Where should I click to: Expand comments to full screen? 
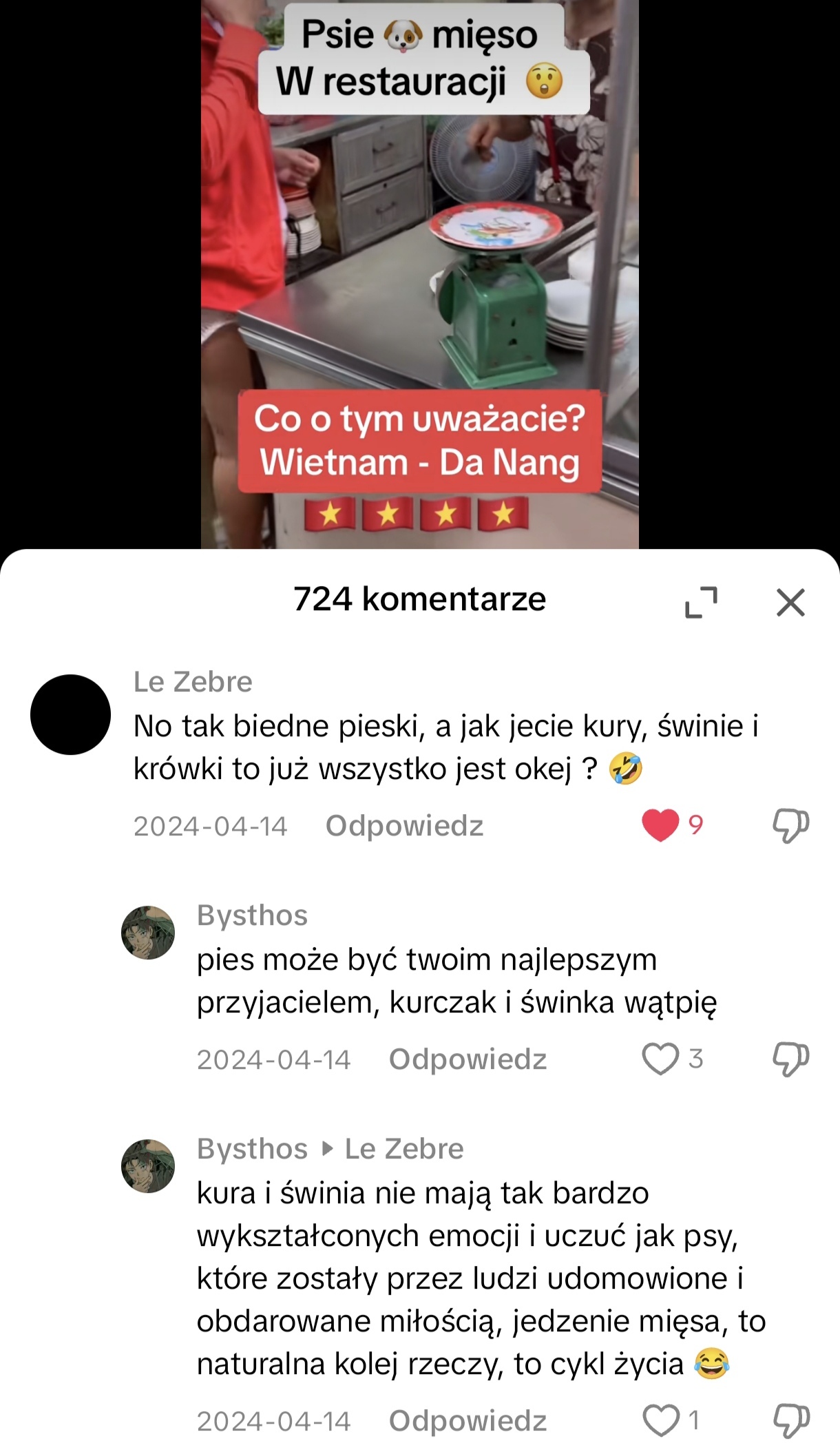[702, 603]
